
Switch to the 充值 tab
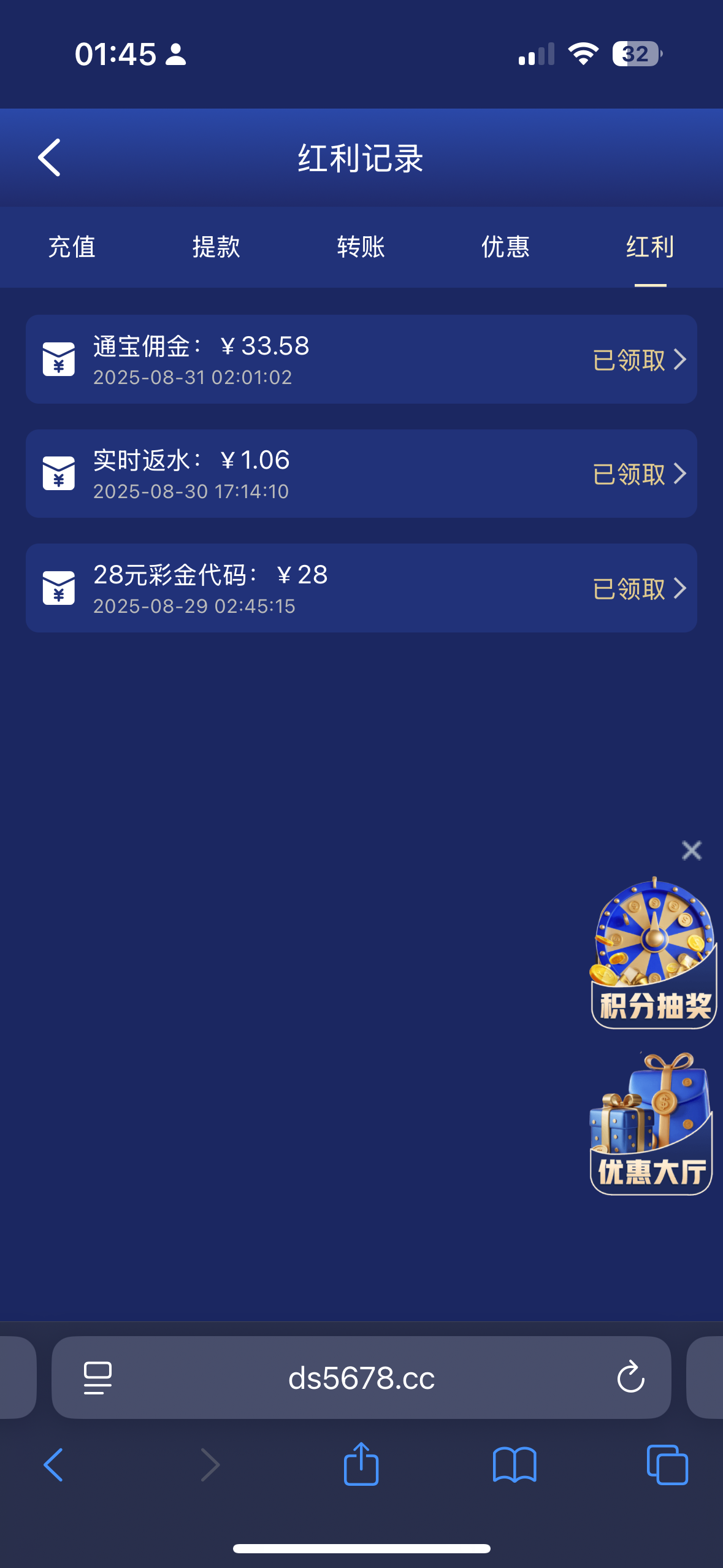click(72, 247)
